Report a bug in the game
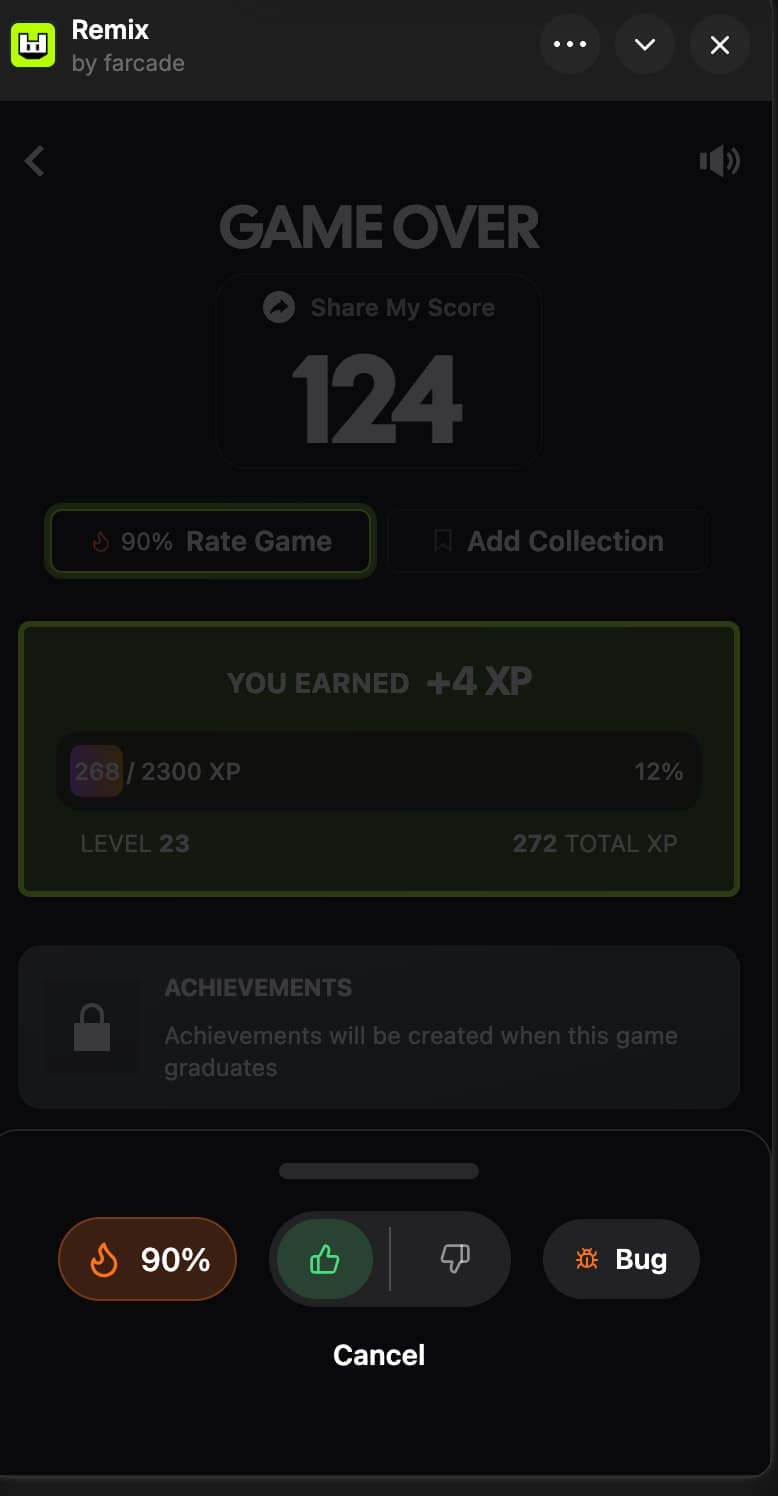The width and height of the screenshot is (778, 1496). [621, 1259]
